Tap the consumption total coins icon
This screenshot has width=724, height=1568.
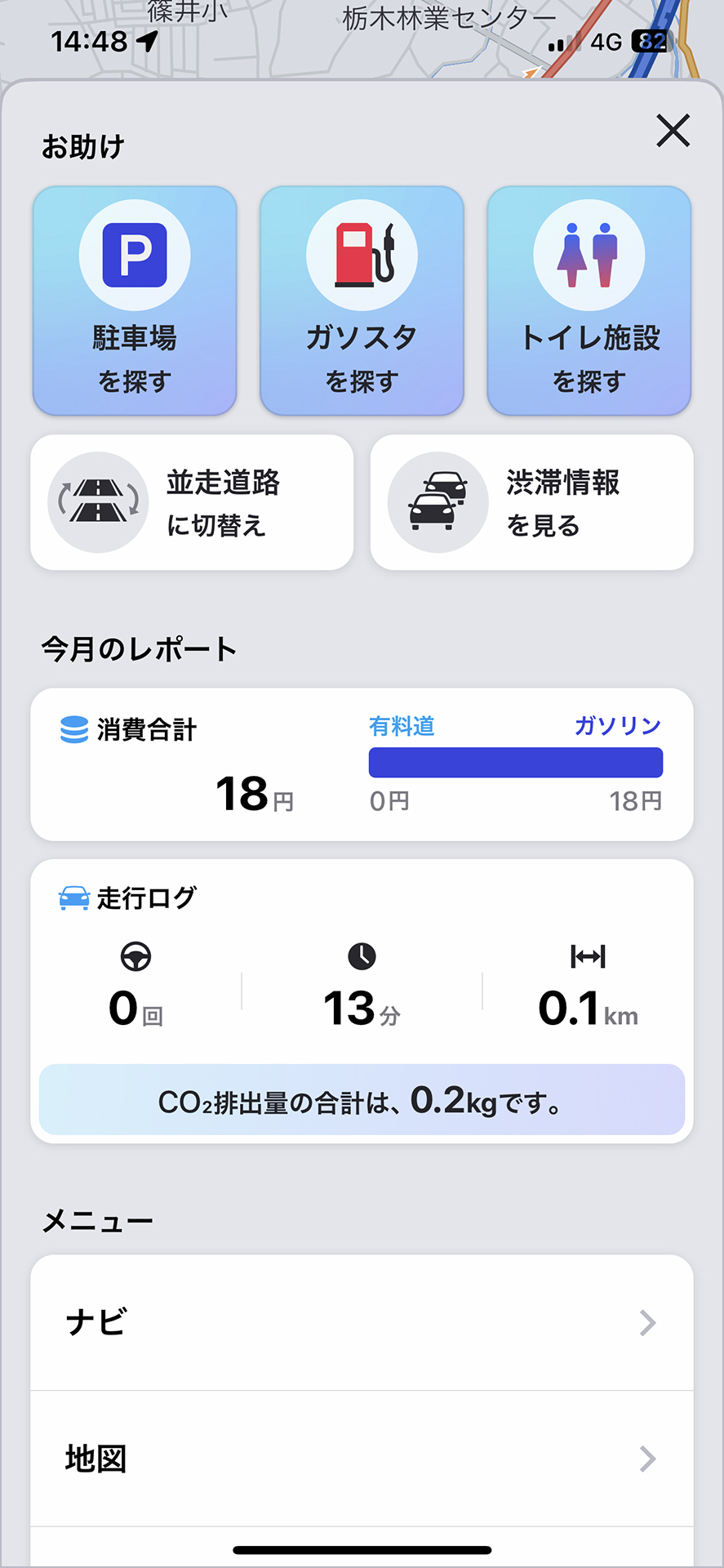(x=74, y=731)
